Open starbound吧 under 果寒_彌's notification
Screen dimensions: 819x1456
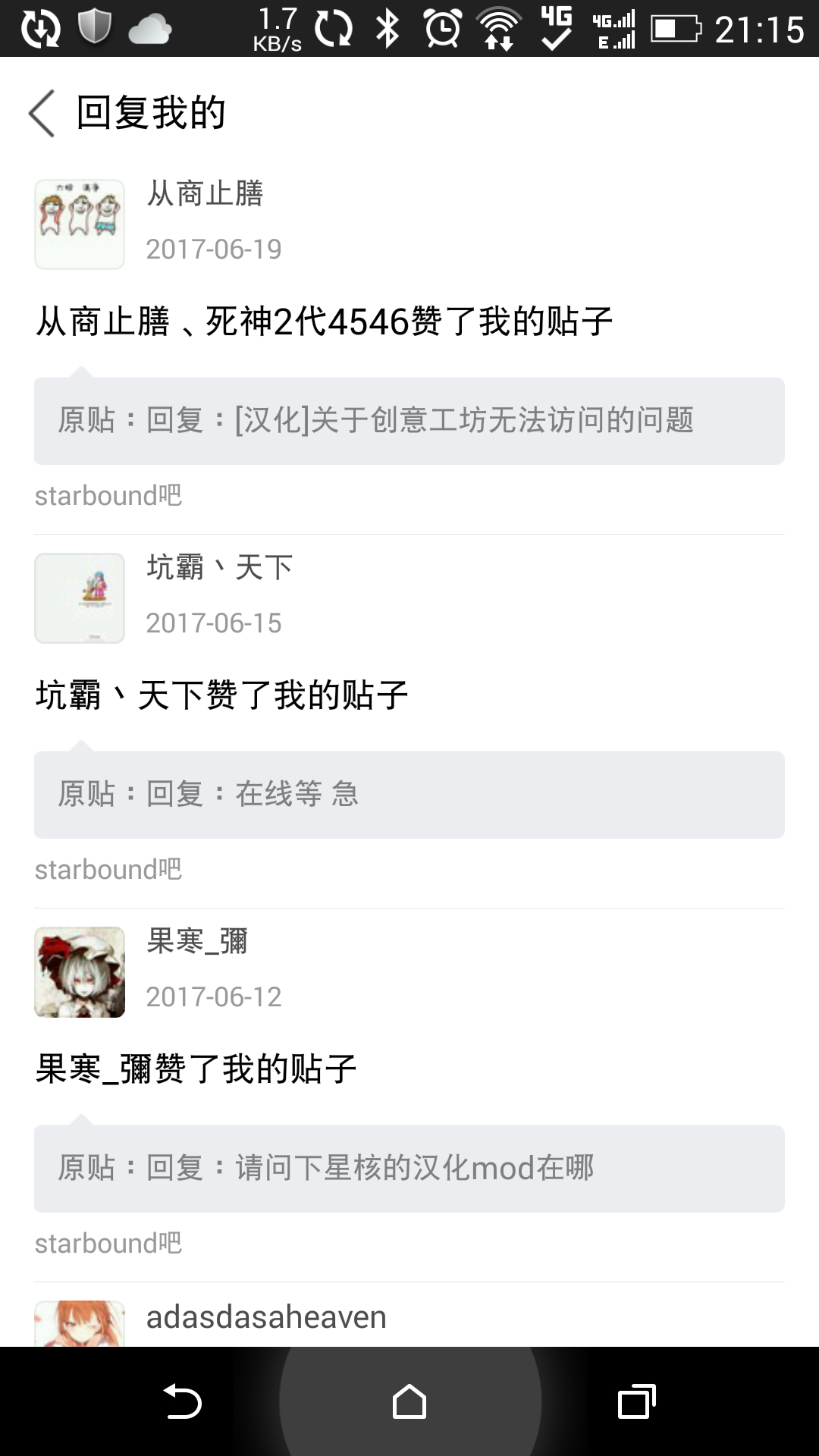[108, 1243]
